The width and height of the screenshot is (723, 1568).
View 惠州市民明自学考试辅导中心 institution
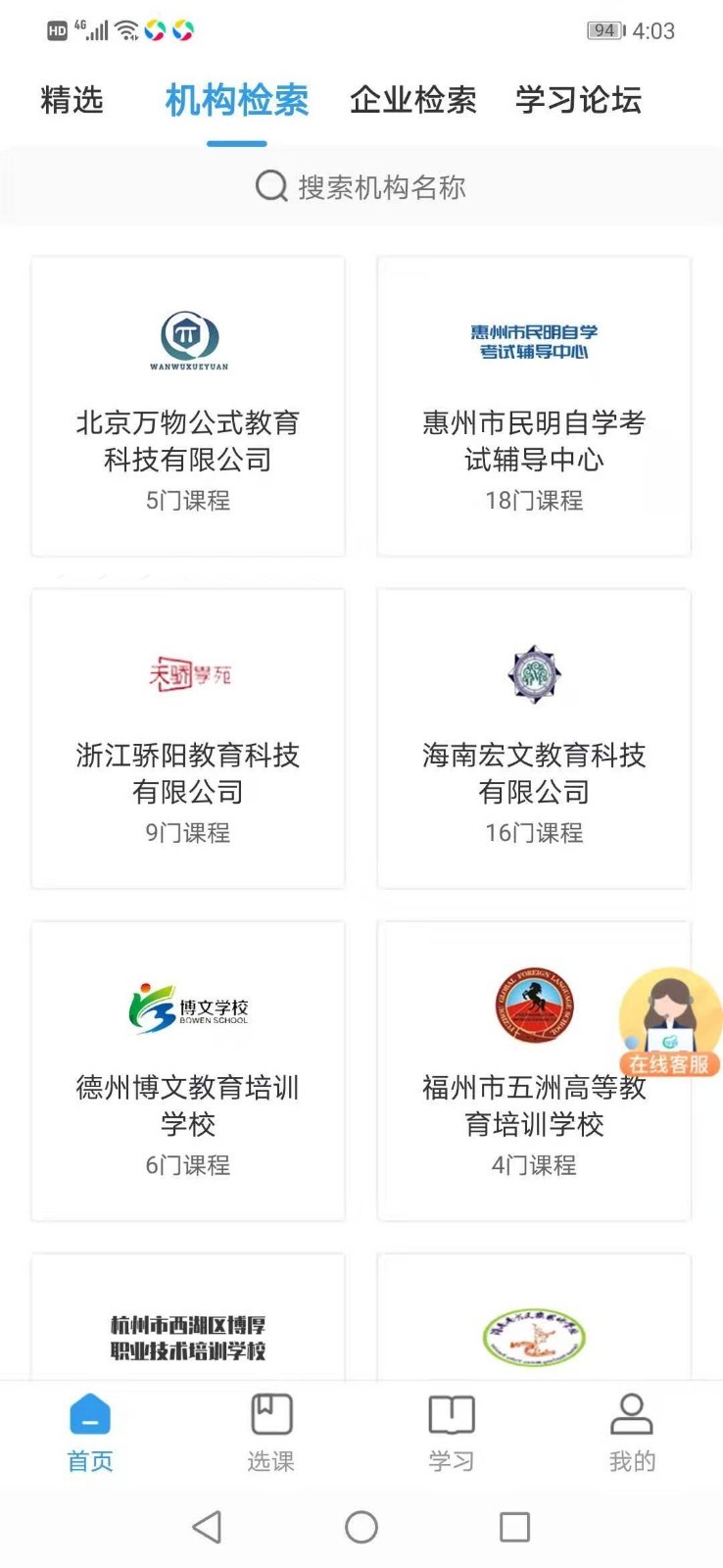(x=534, y=407)
